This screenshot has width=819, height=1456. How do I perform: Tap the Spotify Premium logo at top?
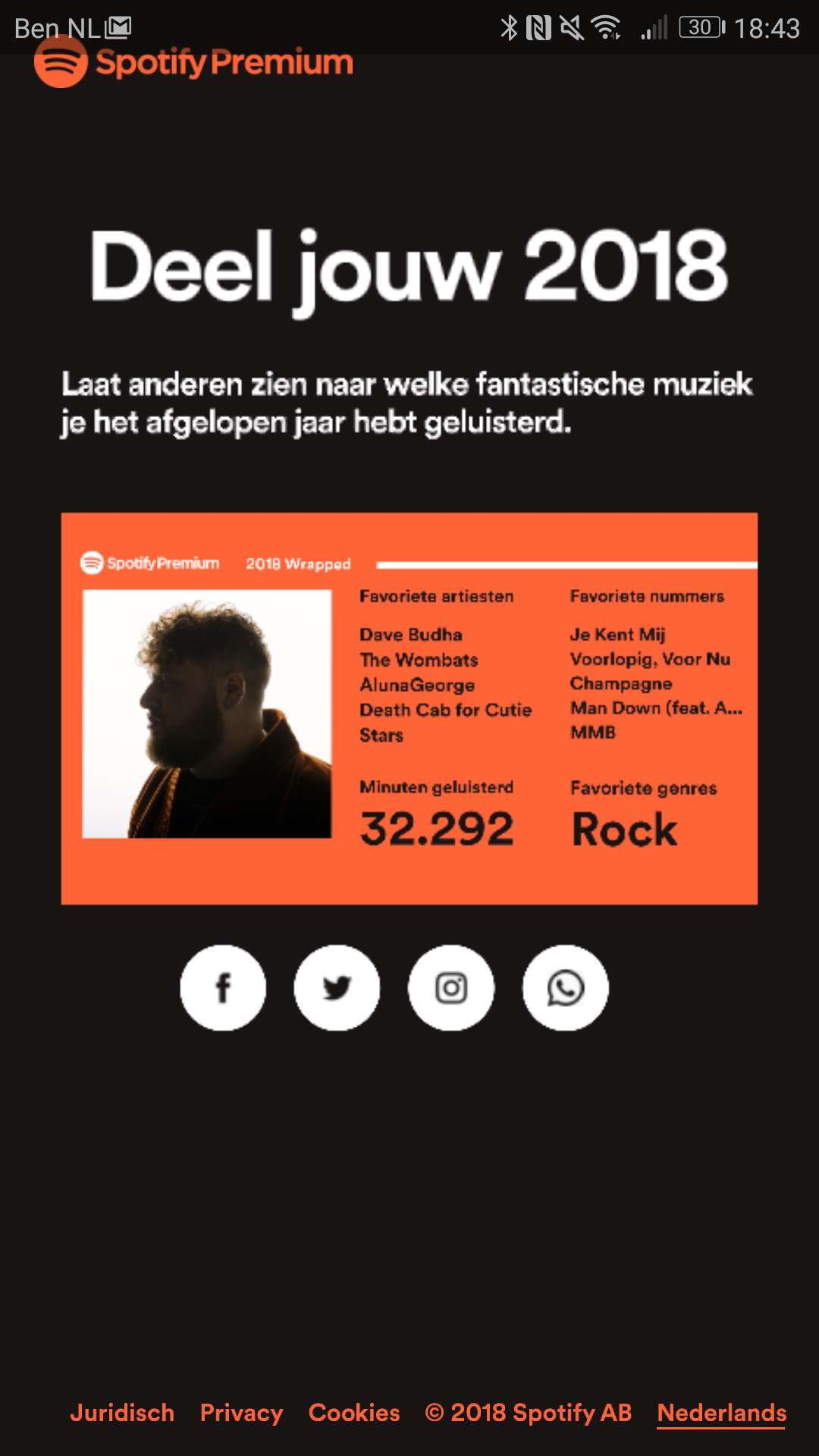[x=193, y=62]
